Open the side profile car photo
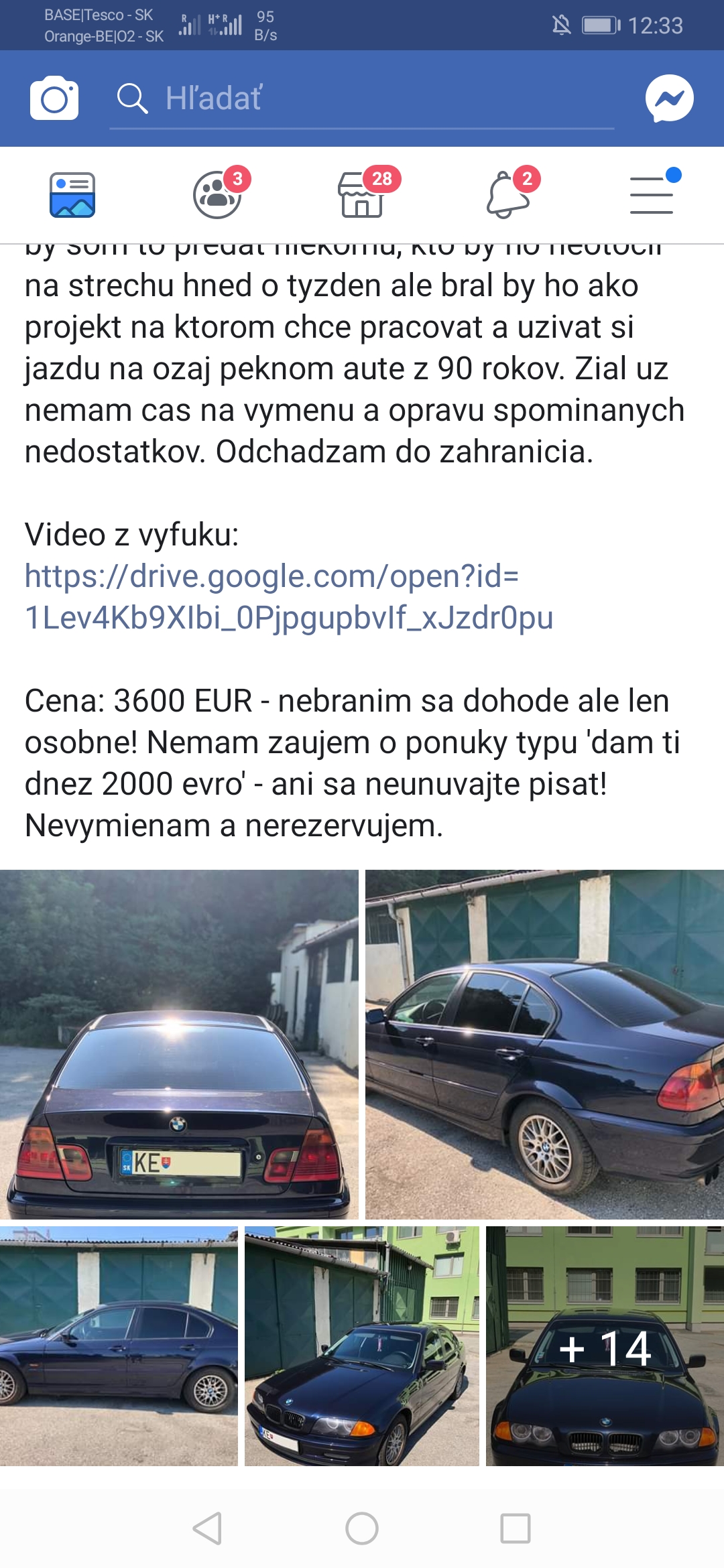This screenshot has width=724, height=1568. pos(119,1346)
